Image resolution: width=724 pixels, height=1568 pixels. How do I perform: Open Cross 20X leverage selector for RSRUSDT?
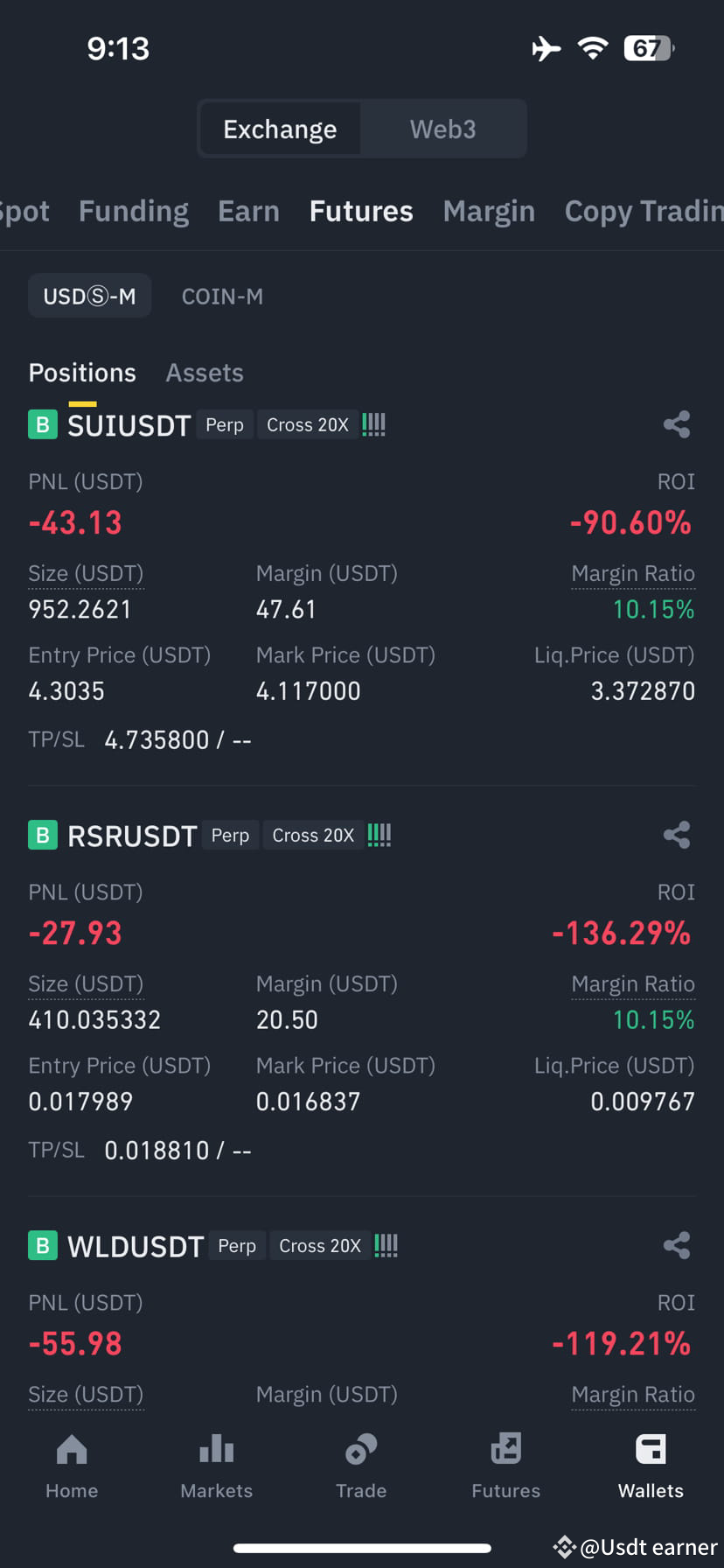(313, 835)
